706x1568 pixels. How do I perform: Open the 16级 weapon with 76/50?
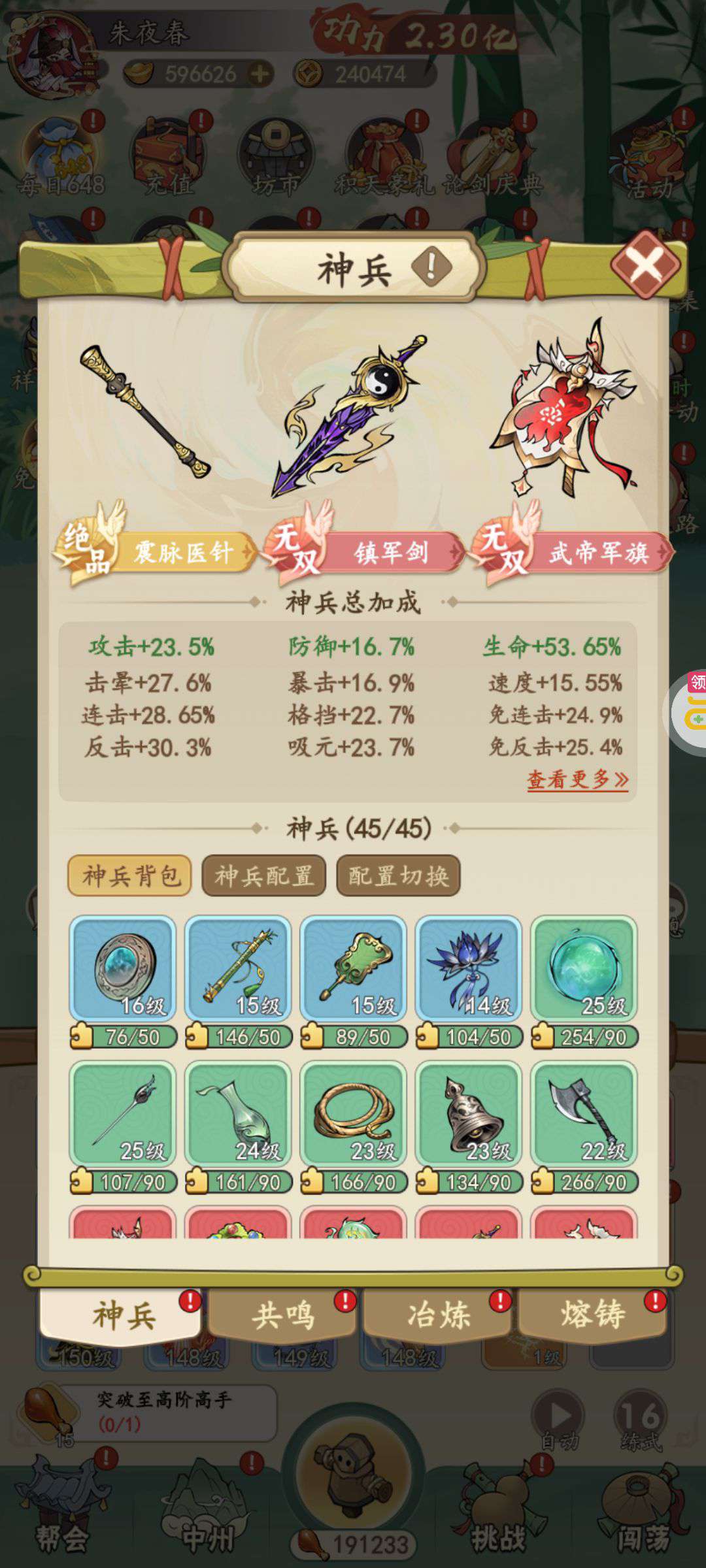[x=123, y=981]
